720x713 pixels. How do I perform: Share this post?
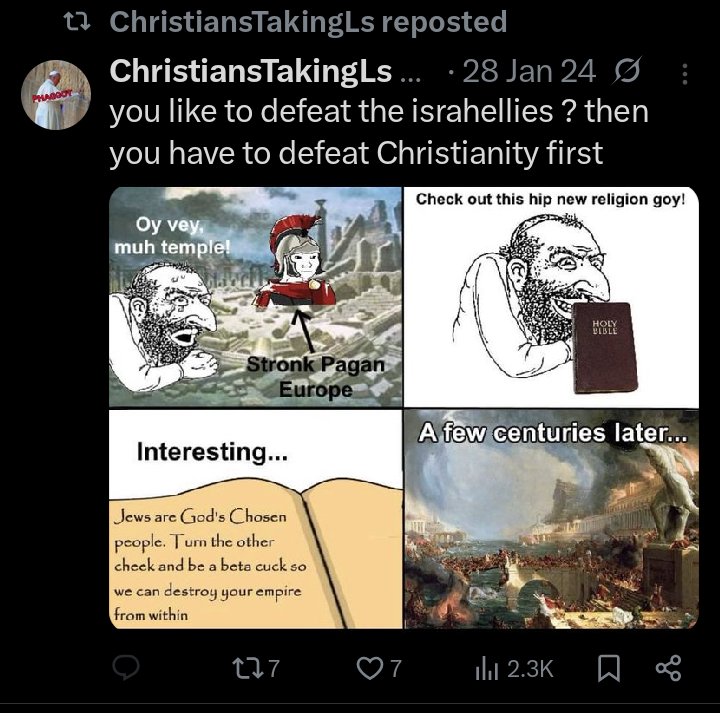[667, 668]
